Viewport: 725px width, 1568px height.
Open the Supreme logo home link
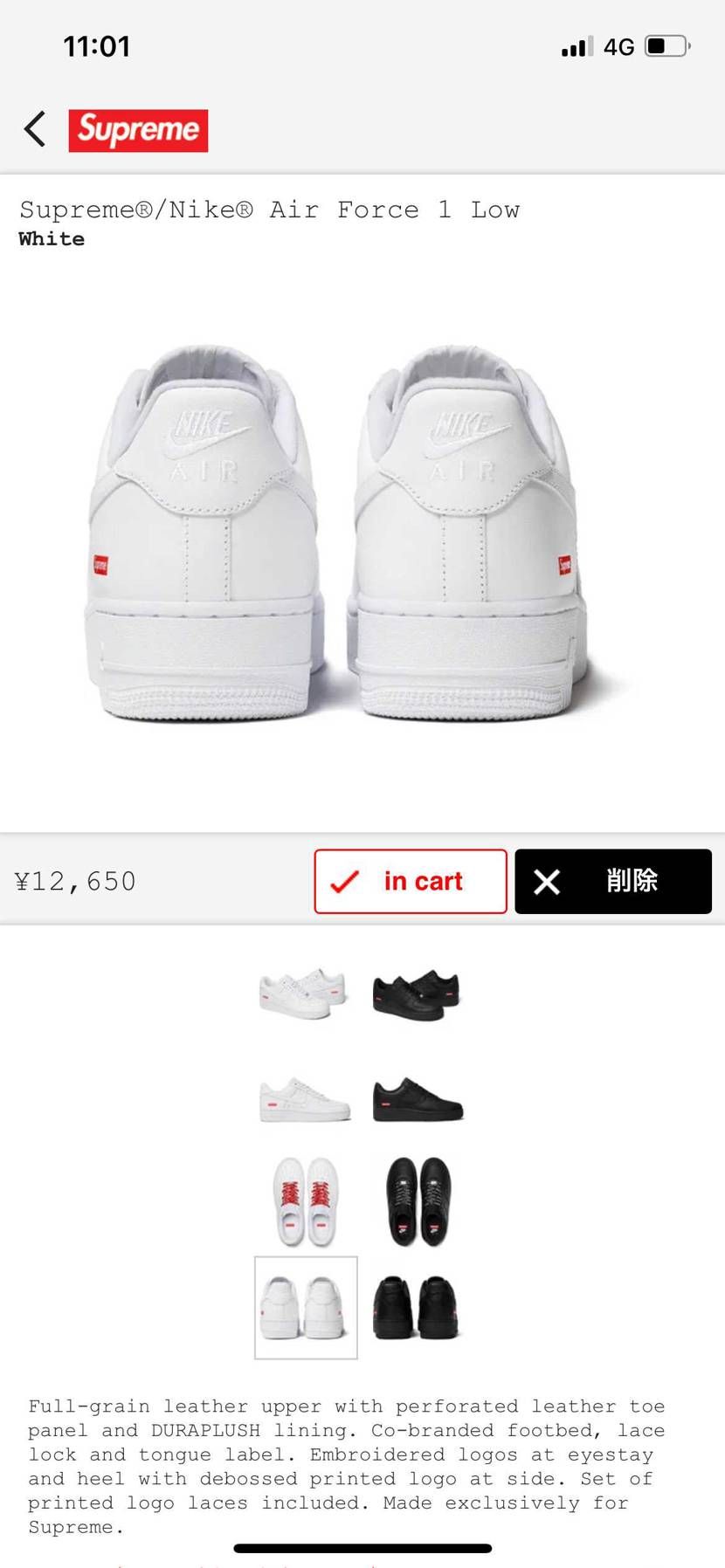[138, 130]
